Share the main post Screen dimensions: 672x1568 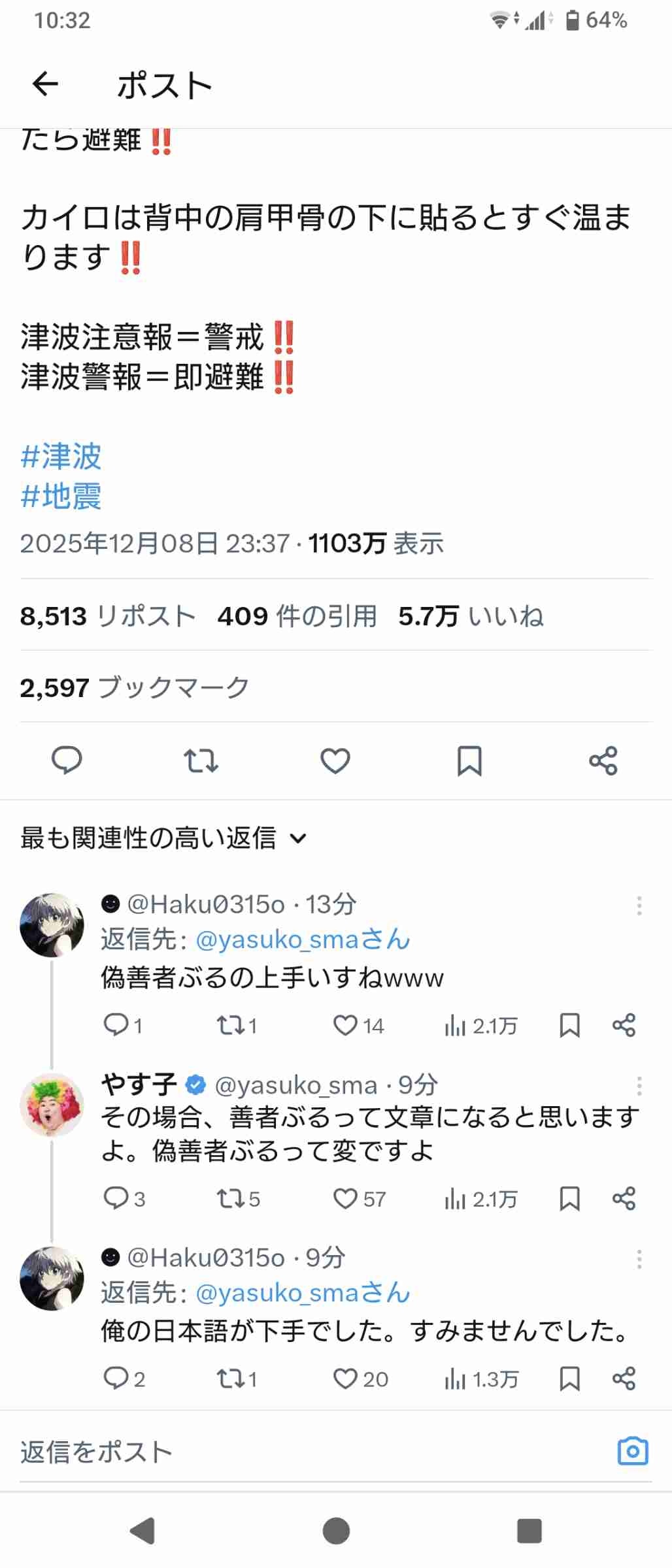[603, 760]
